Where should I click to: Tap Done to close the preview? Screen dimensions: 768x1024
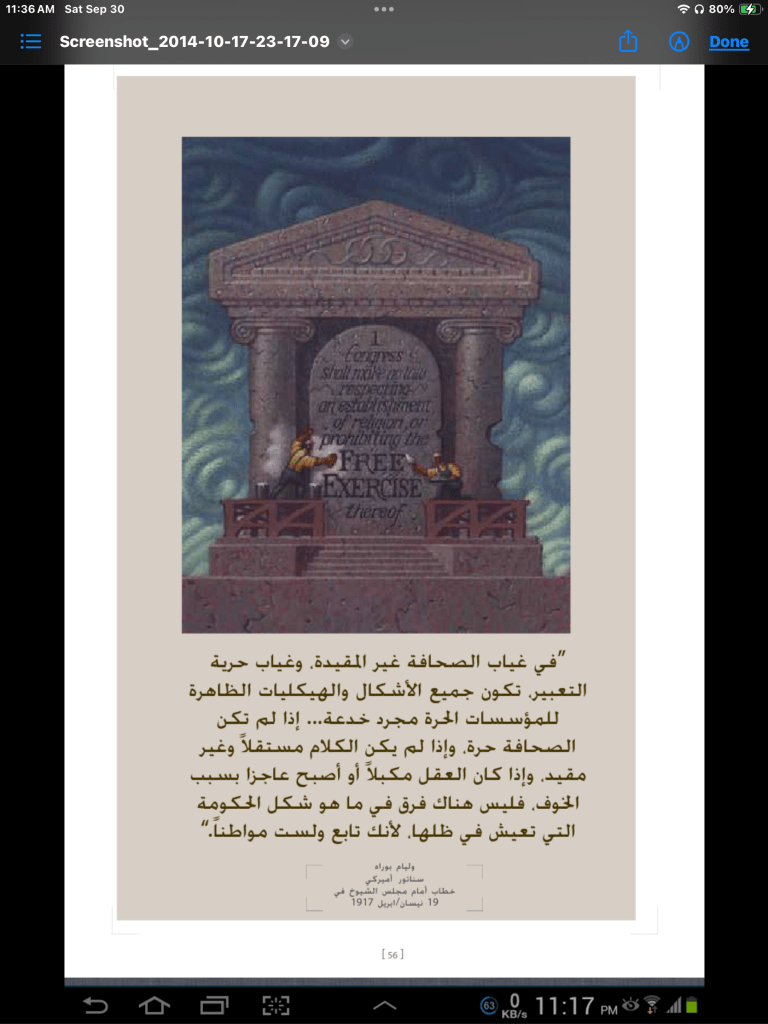click(728, 42)
